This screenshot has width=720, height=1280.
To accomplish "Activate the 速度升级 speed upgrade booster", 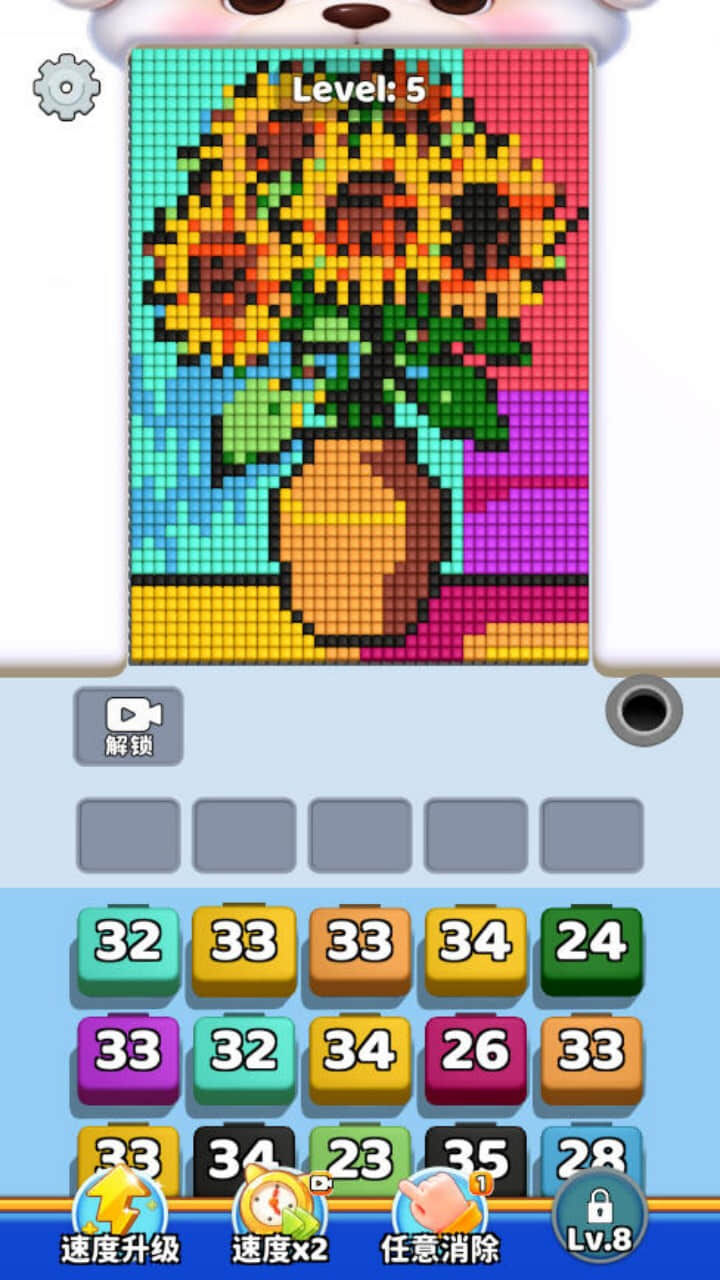I will click(x=120, y=1217).
